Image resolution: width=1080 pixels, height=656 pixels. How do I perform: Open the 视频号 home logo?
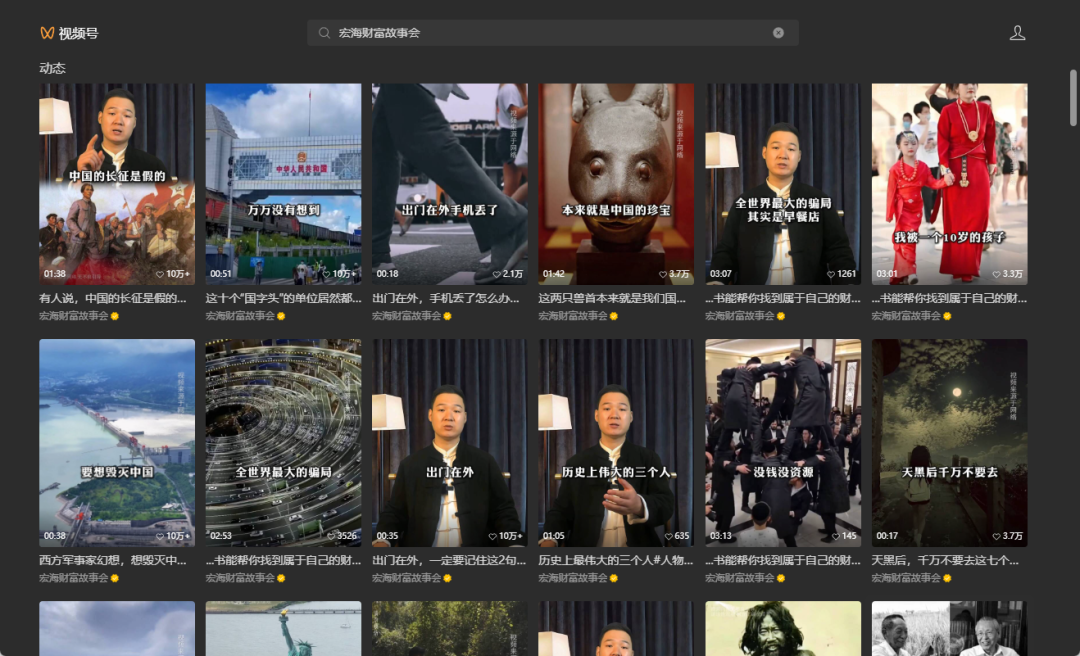(x=69, y=33)
